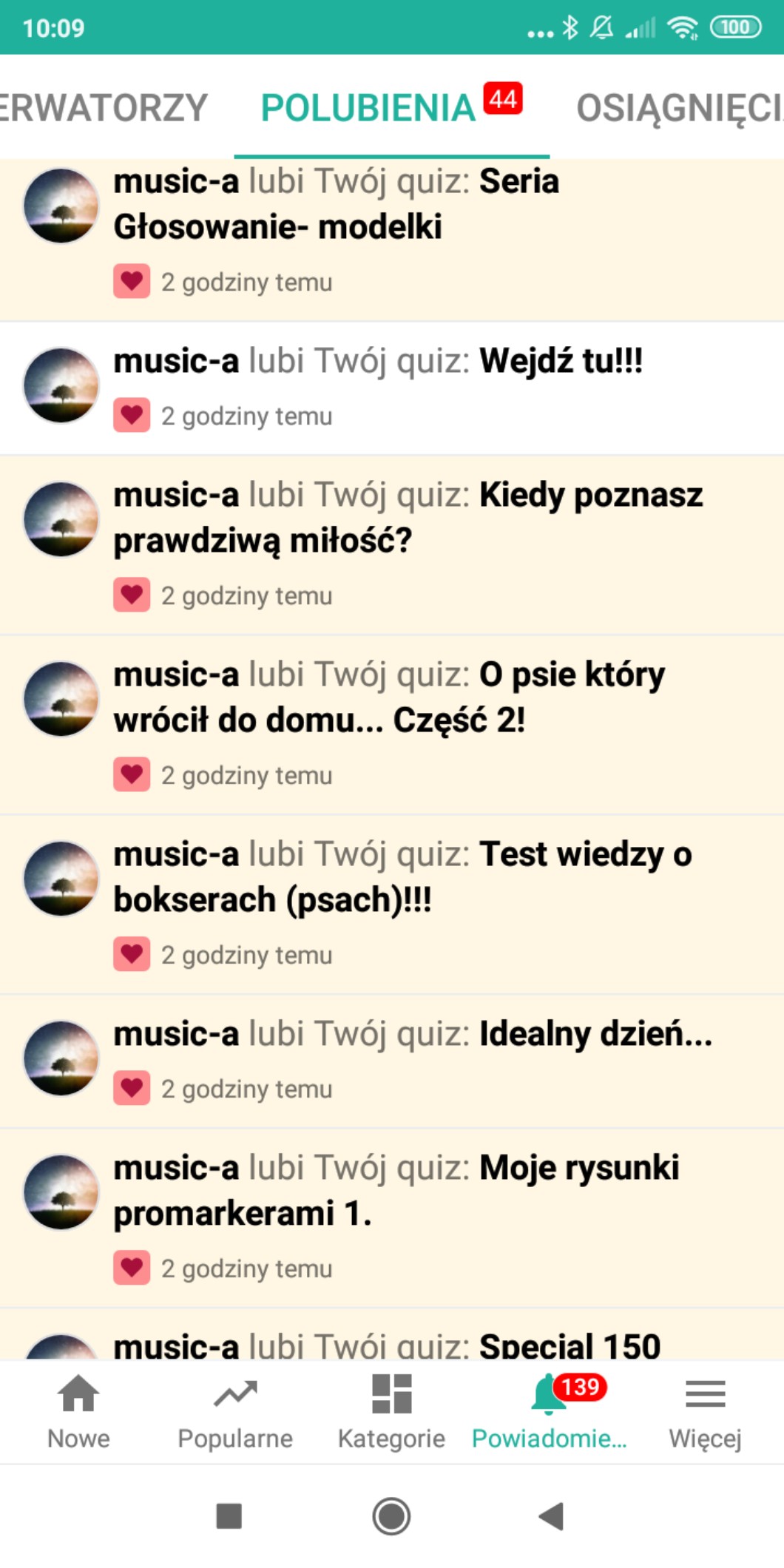This screenshot has height=1568, width=784.
Task: Open the Więcej menu
Action: 705,1411
